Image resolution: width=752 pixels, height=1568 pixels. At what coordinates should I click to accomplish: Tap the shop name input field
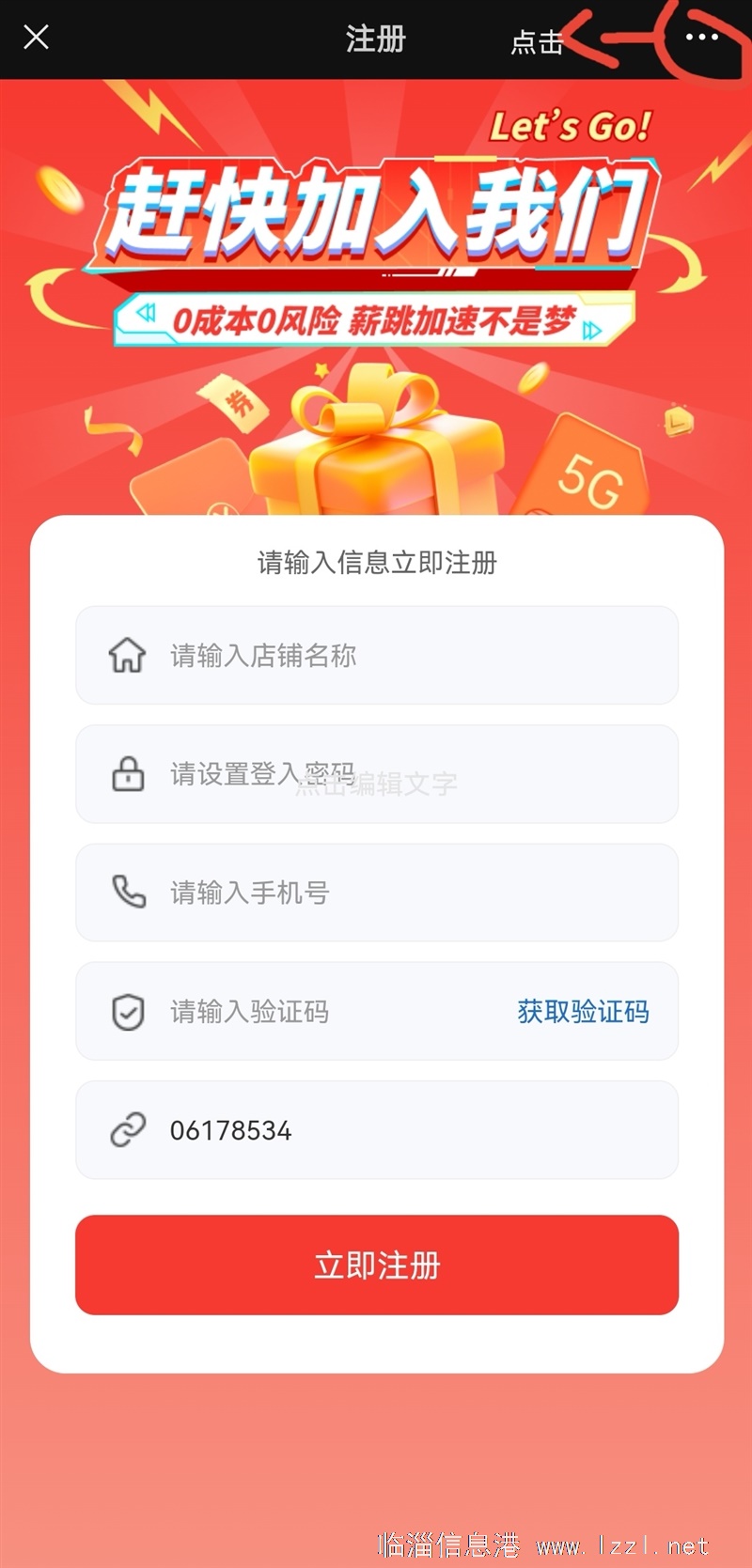(377, 655)
